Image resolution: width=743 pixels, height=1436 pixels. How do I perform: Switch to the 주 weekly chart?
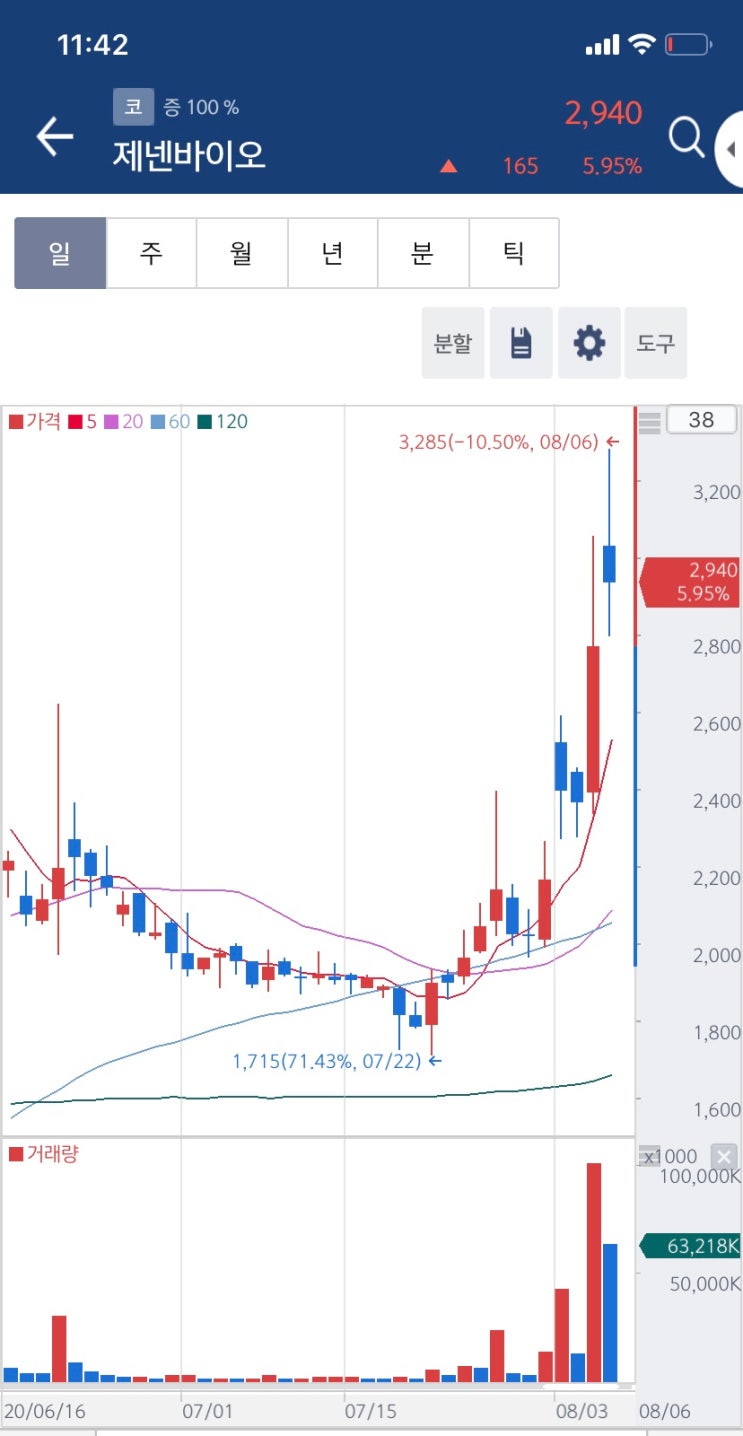point(151,253)
